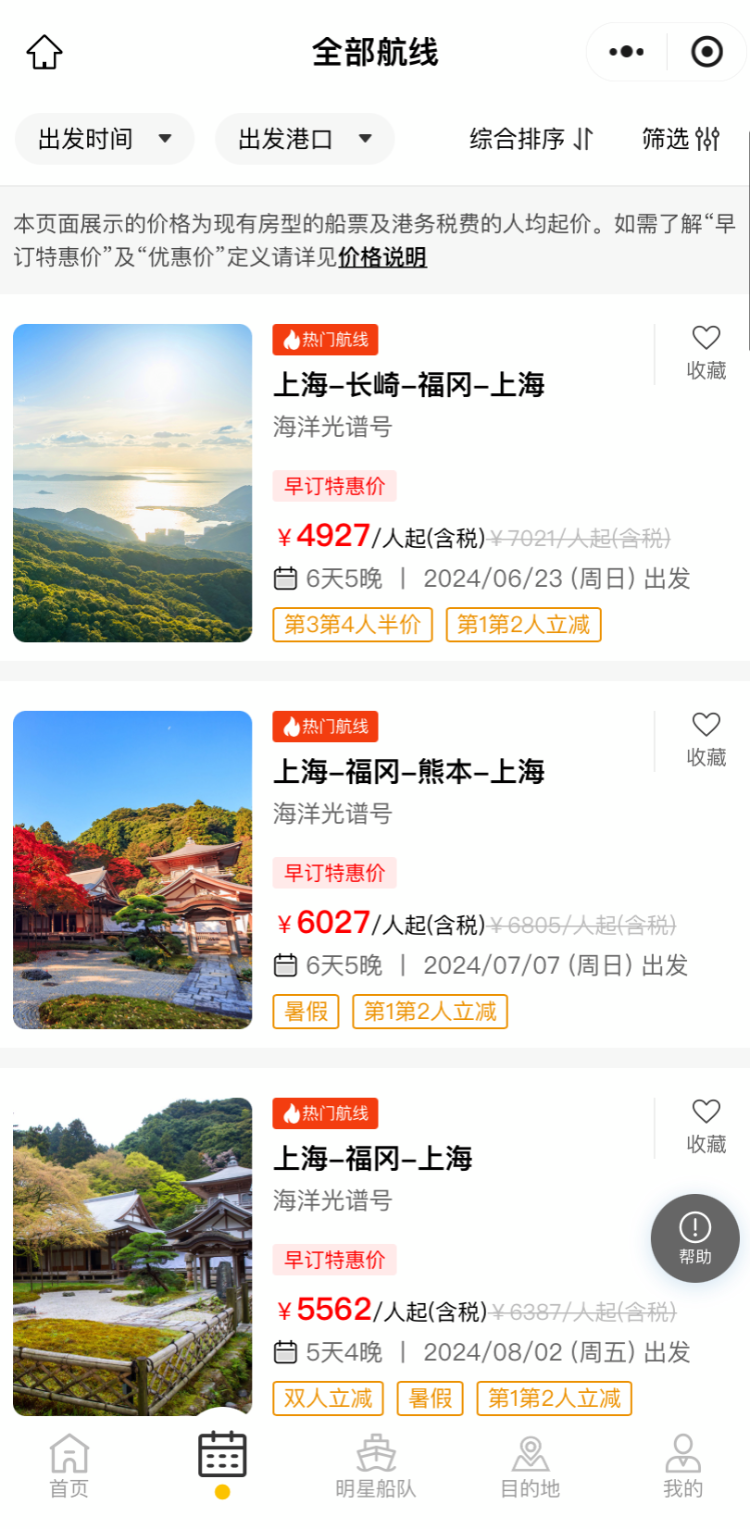Viewport: 750px width, 1529px height.
Task: Favorite the 上海–福冈–上海 route
Action: tap(706, 1124)
